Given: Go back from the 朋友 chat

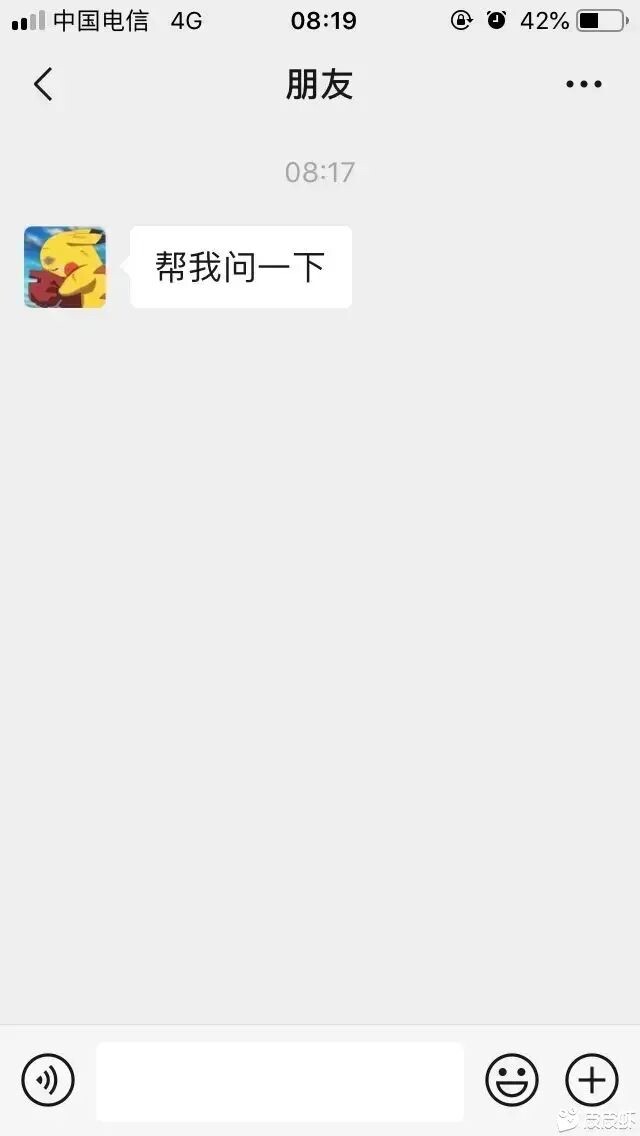Looking at the screenshot, I should click(43, 84).
